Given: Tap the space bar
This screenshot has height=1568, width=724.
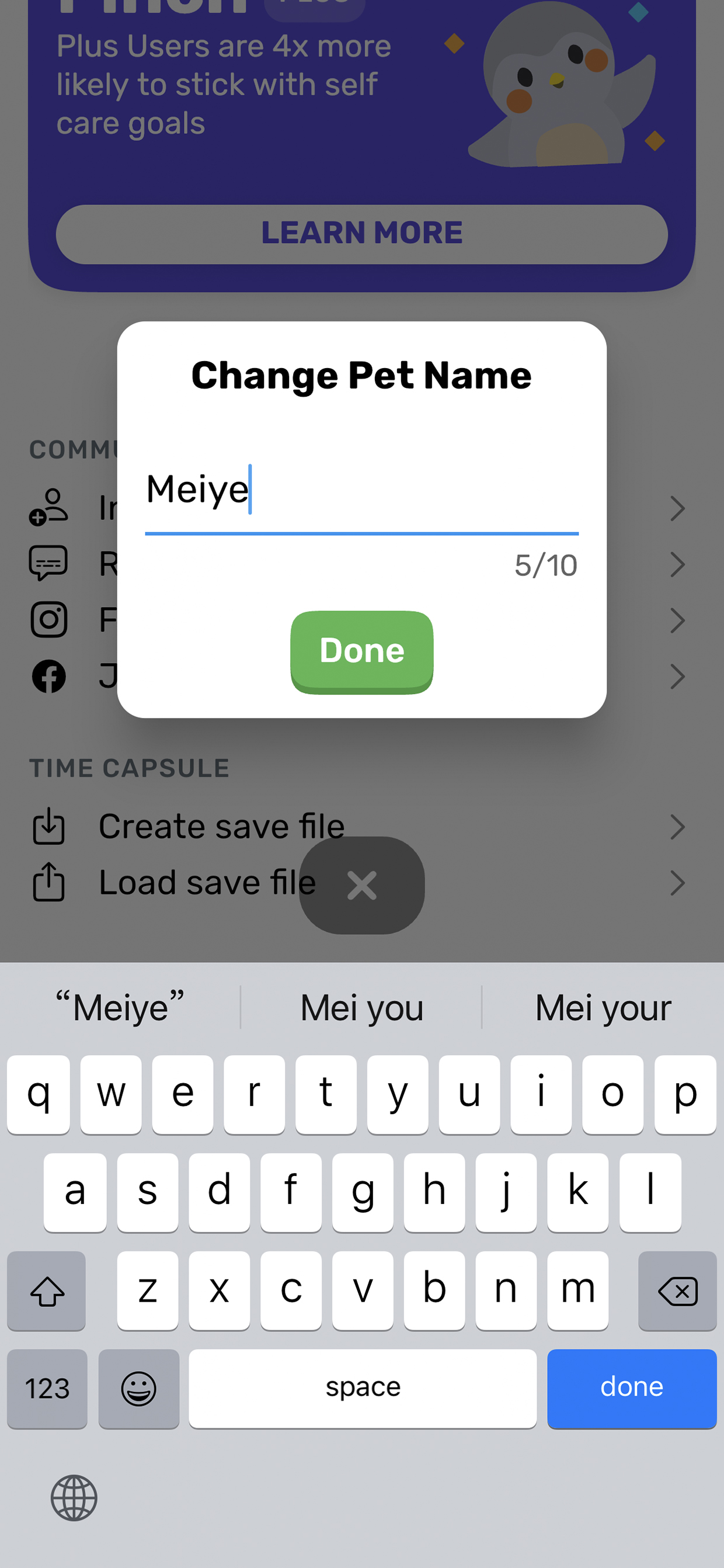Looking at the screenshot, I should point(363,1389).
